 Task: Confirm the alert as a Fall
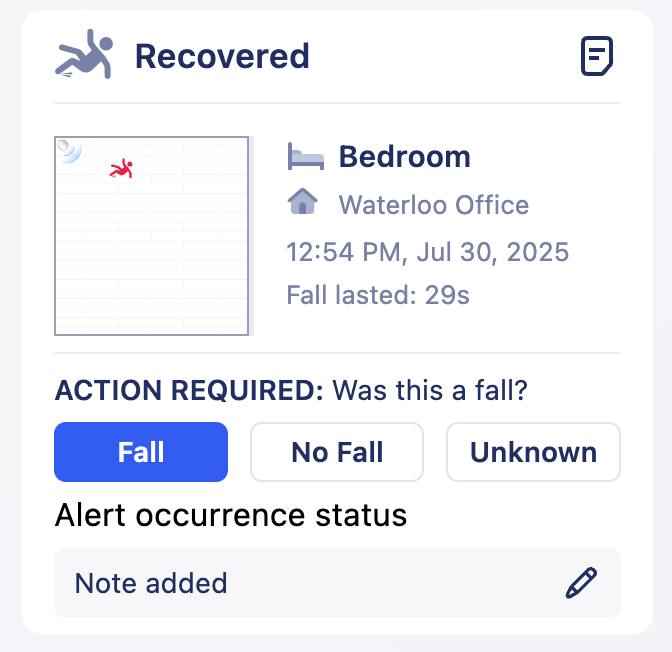(141, 452)
